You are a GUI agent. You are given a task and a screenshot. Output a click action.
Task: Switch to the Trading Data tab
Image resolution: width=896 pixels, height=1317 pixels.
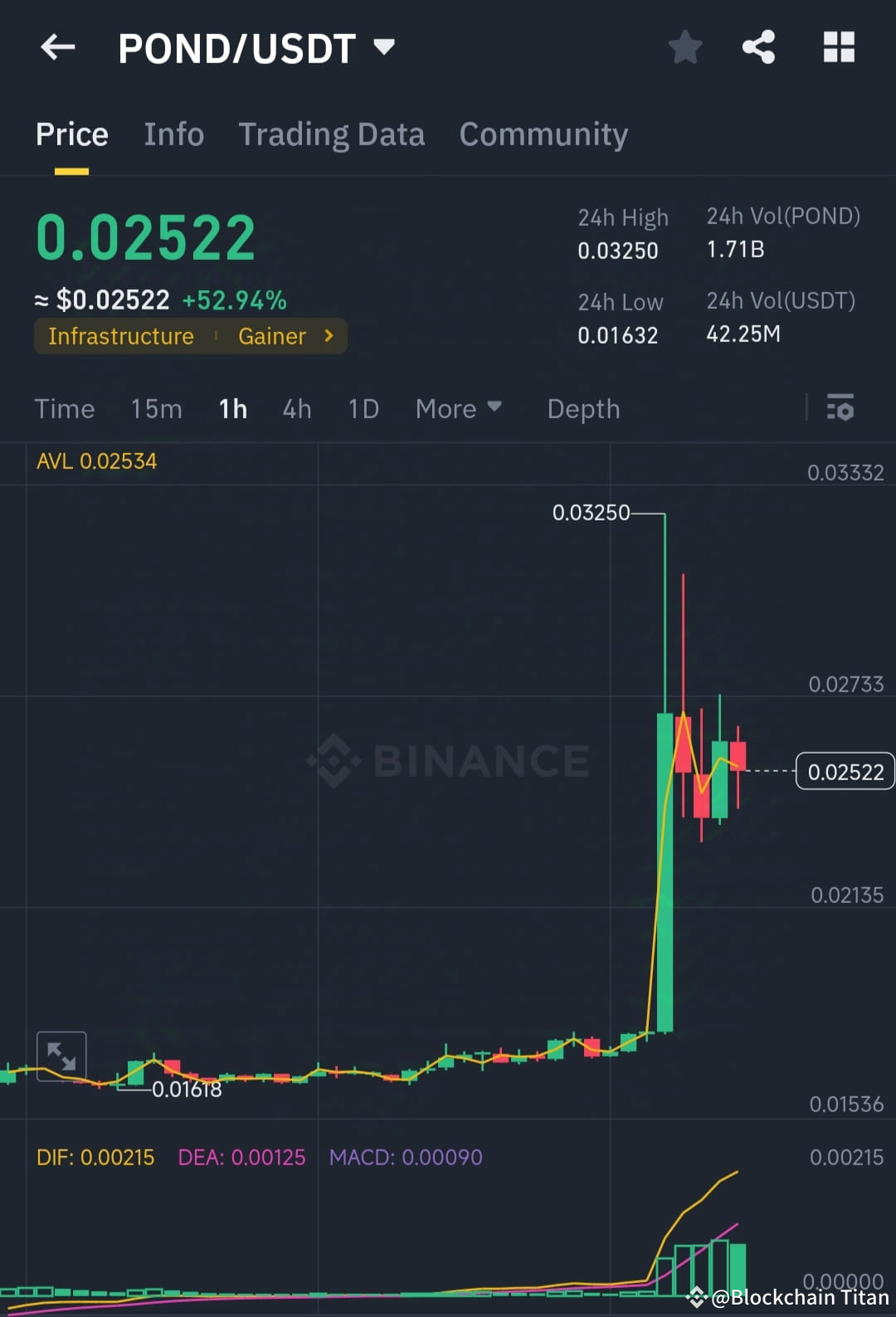332,134
